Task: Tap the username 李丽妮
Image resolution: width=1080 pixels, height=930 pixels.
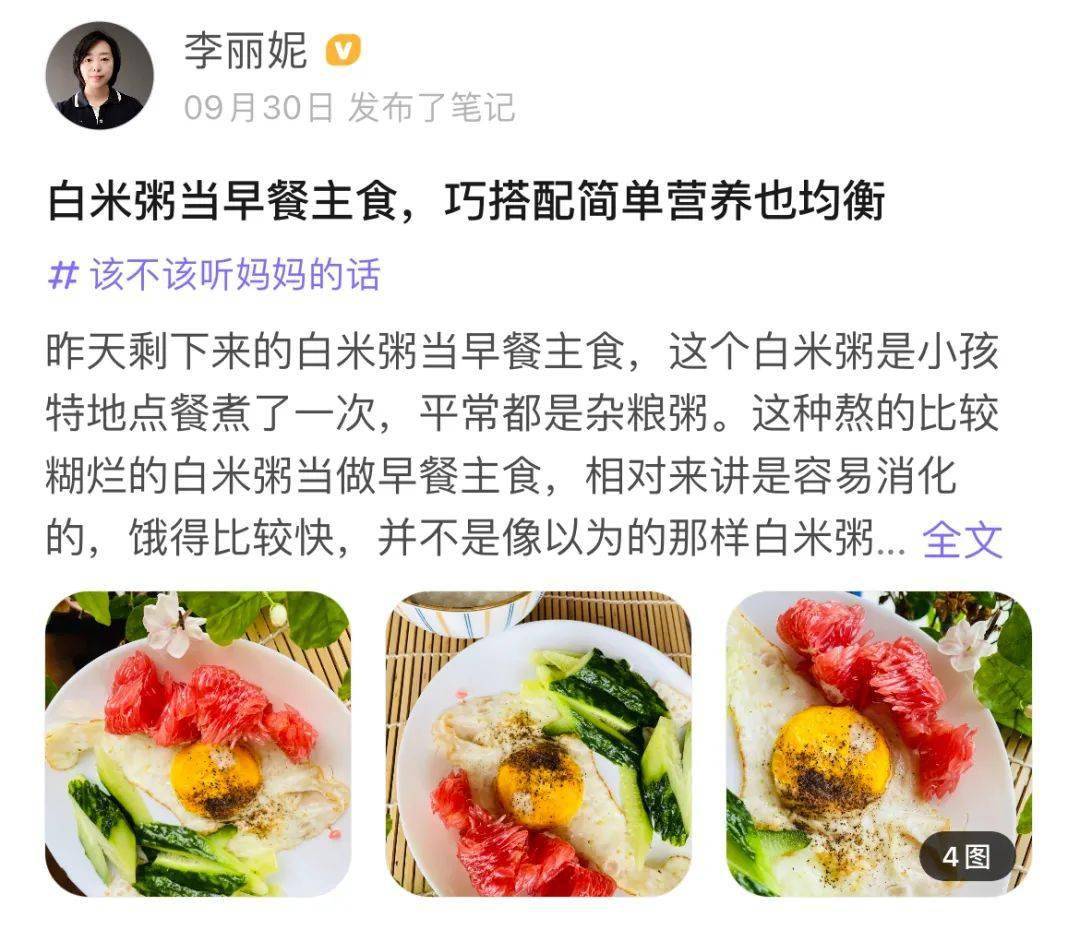Action: coord(246,50)
